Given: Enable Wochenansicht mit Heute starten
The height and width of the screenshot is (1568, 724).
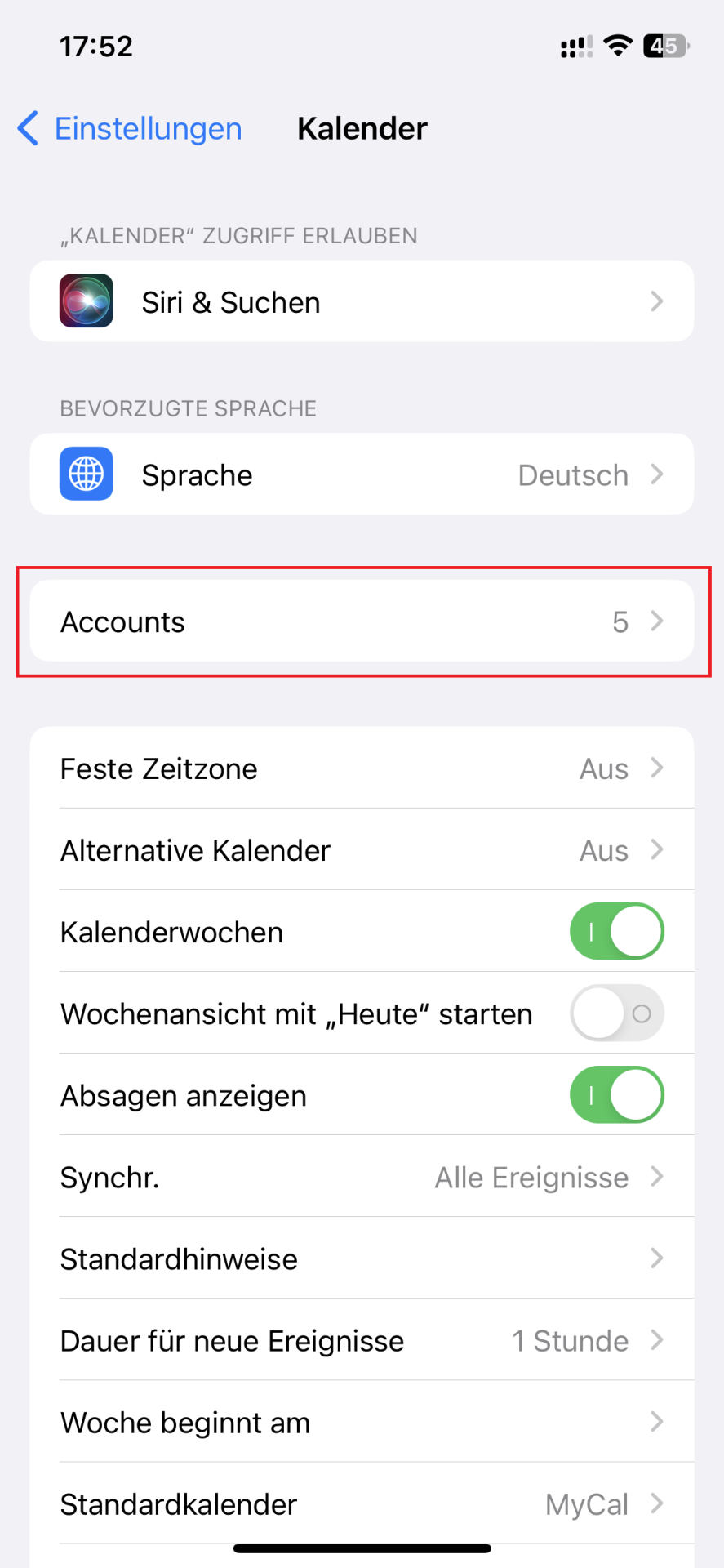Looking at the screenshot, I should point(616,1013).
